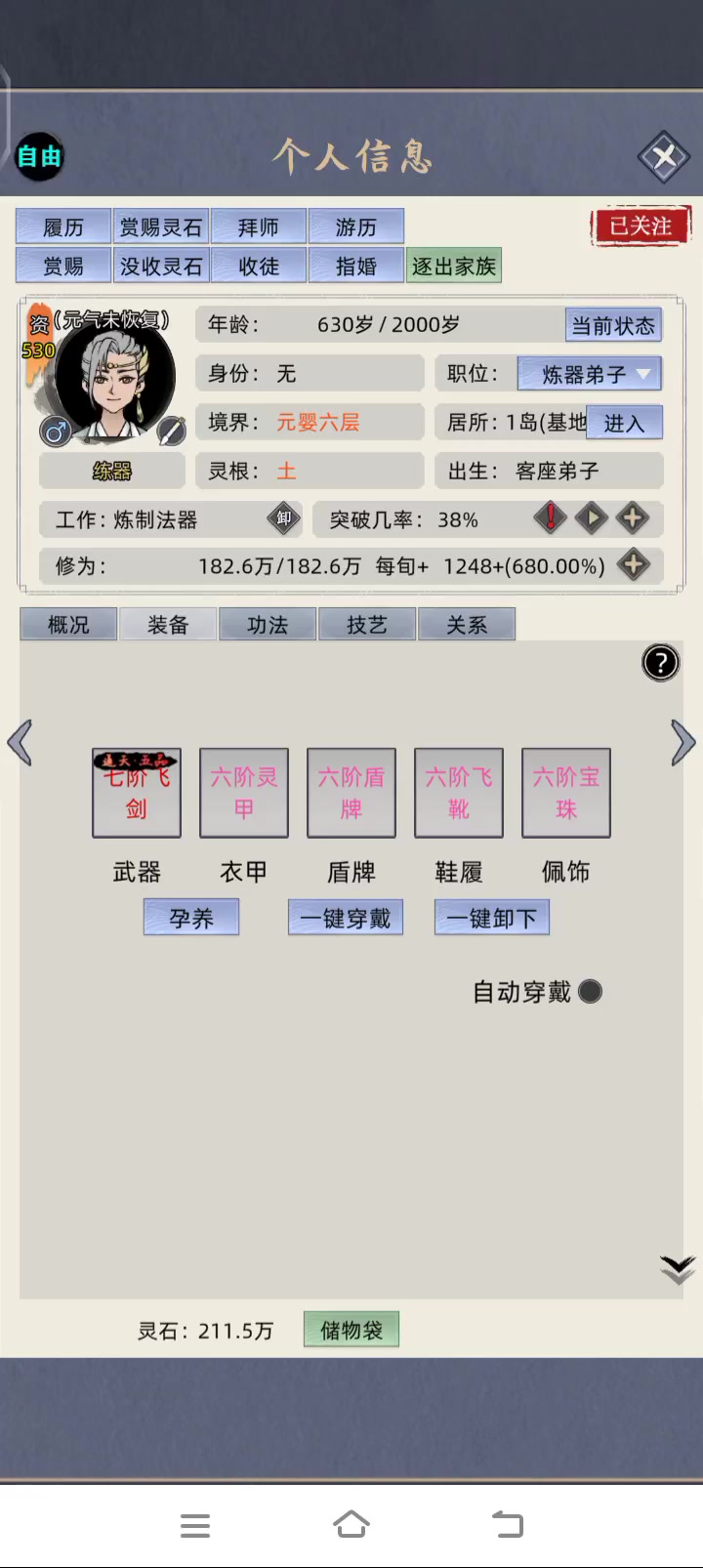Select the 六阶灵甲 armor slot
Screen dimensions: 703x1568
point(244,793)
